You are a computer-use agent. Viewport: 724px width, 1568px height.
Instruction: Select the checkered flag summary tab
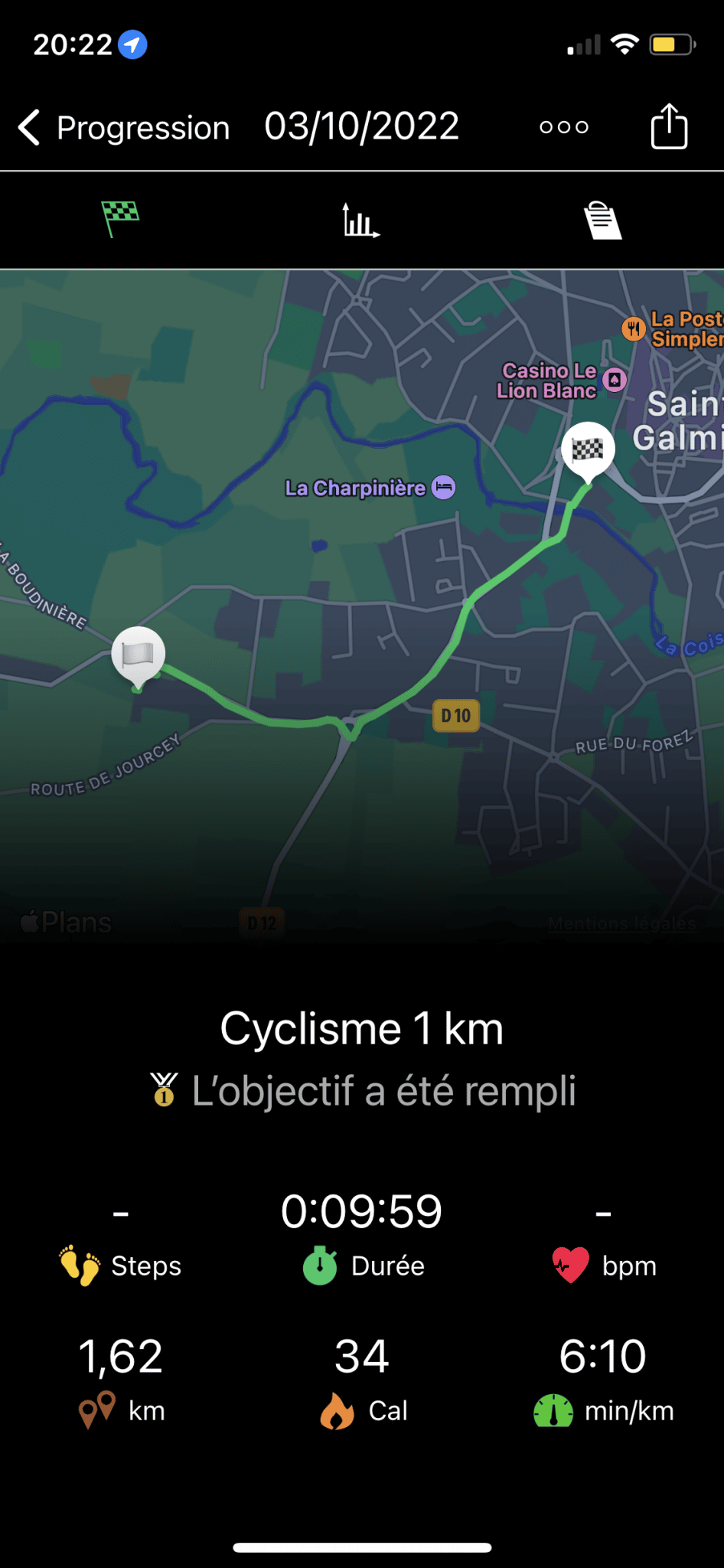(120, 219)
